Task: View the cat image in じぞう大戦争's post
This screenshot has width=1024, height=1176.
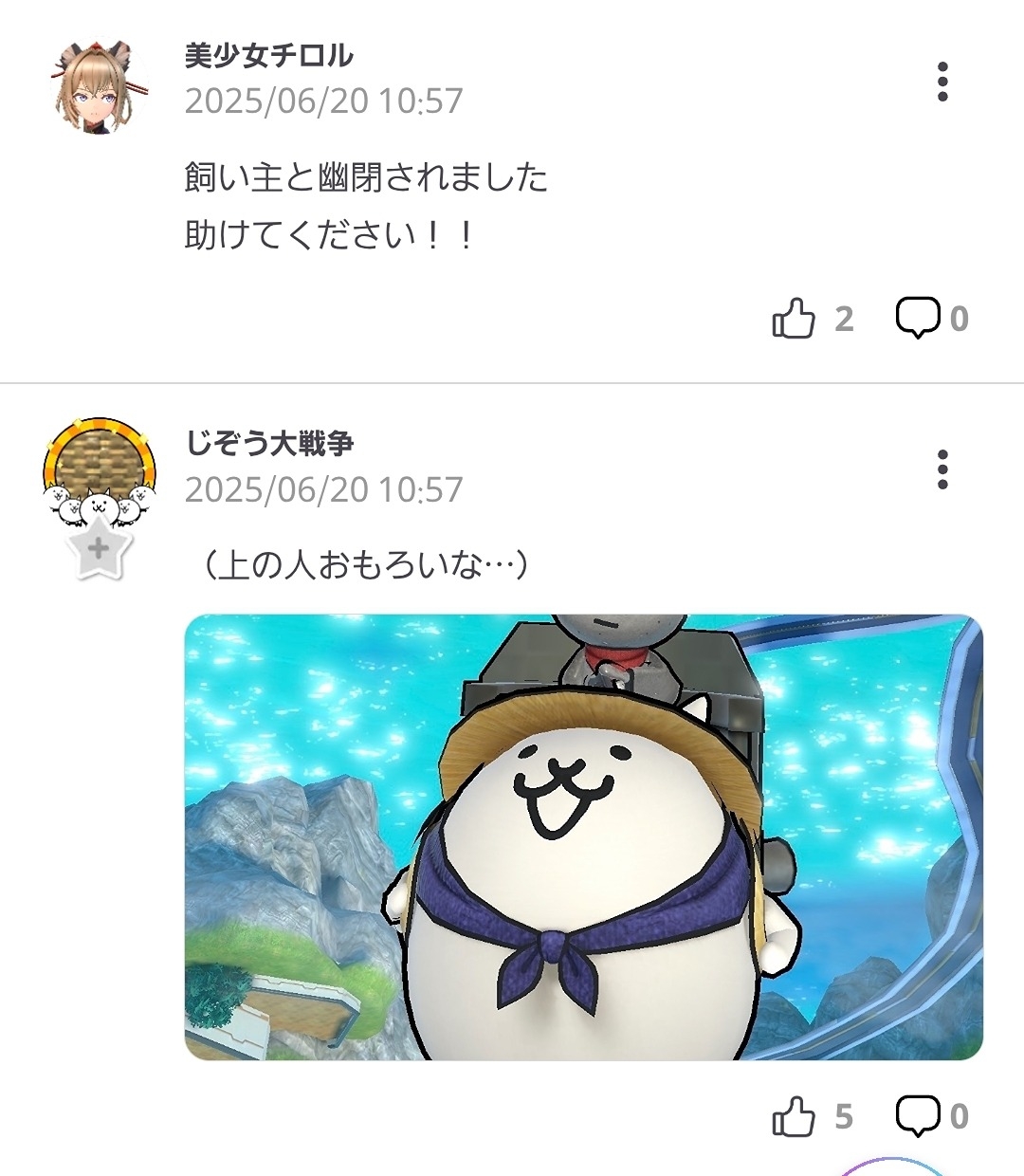Action: pyautogui.click(x=583, y=837)
